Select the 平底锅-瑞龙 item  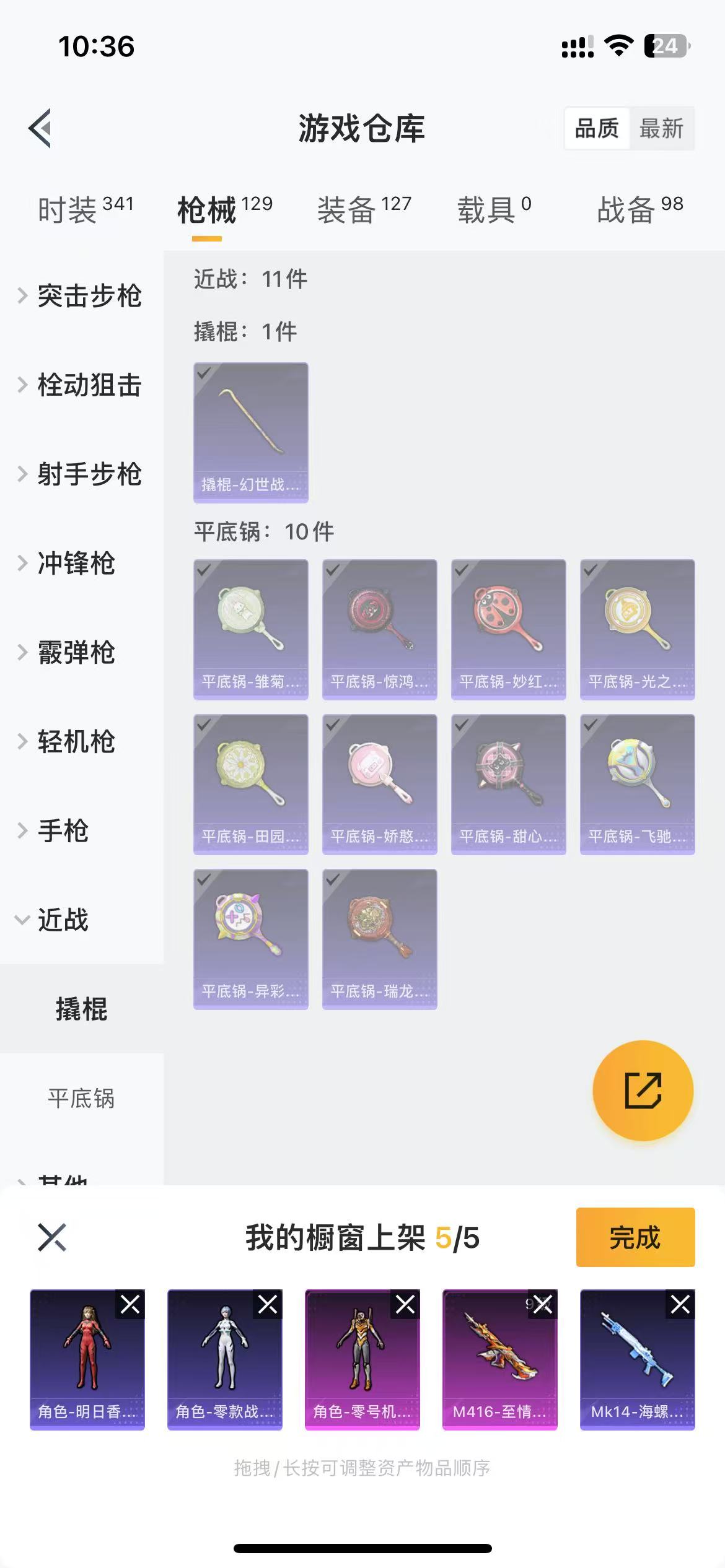pos(379,939)
